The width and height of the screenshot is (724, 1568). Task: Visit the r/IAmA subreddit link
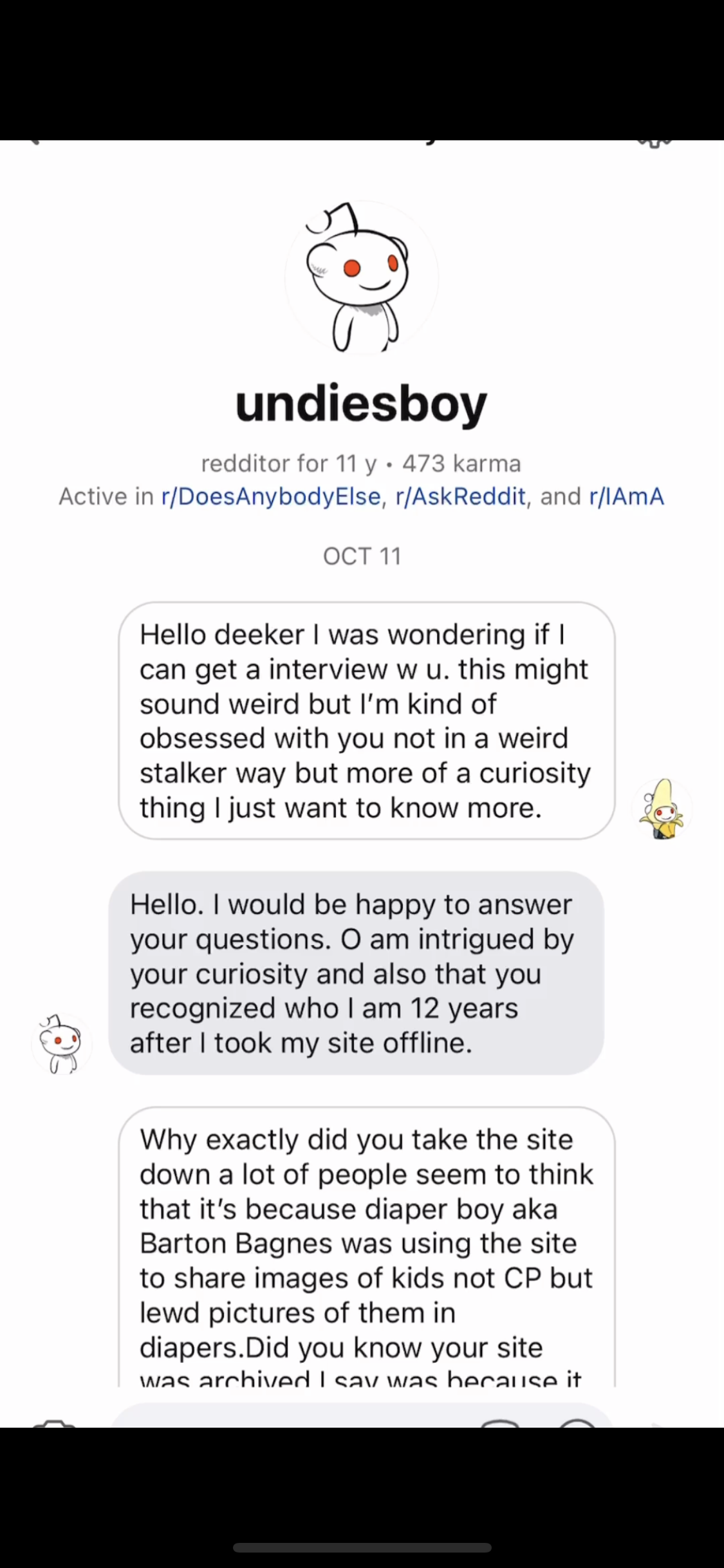pyautogui.click(x=627, y=497)
